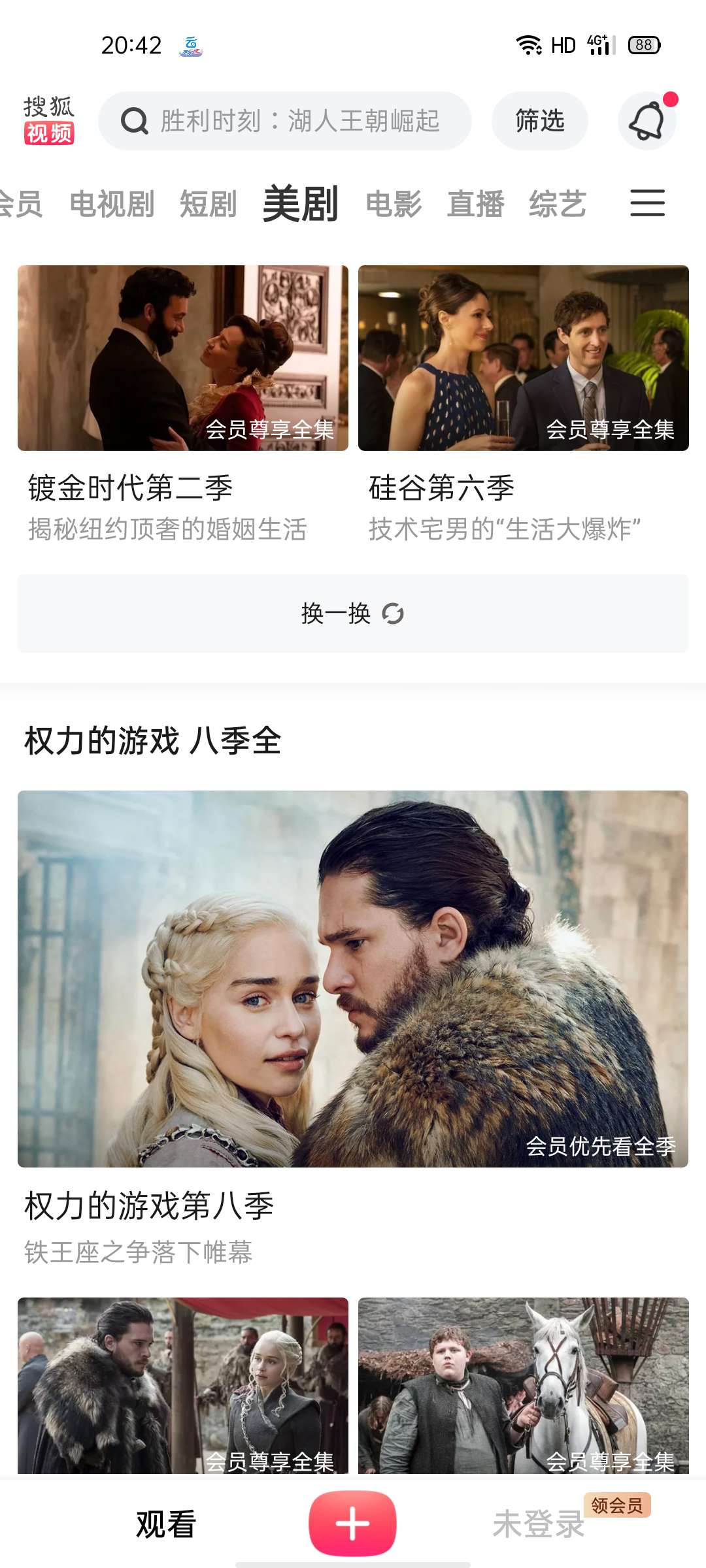Switch to the 短剧 tab
The image size is (706, 1568).
tap(208, 204)
